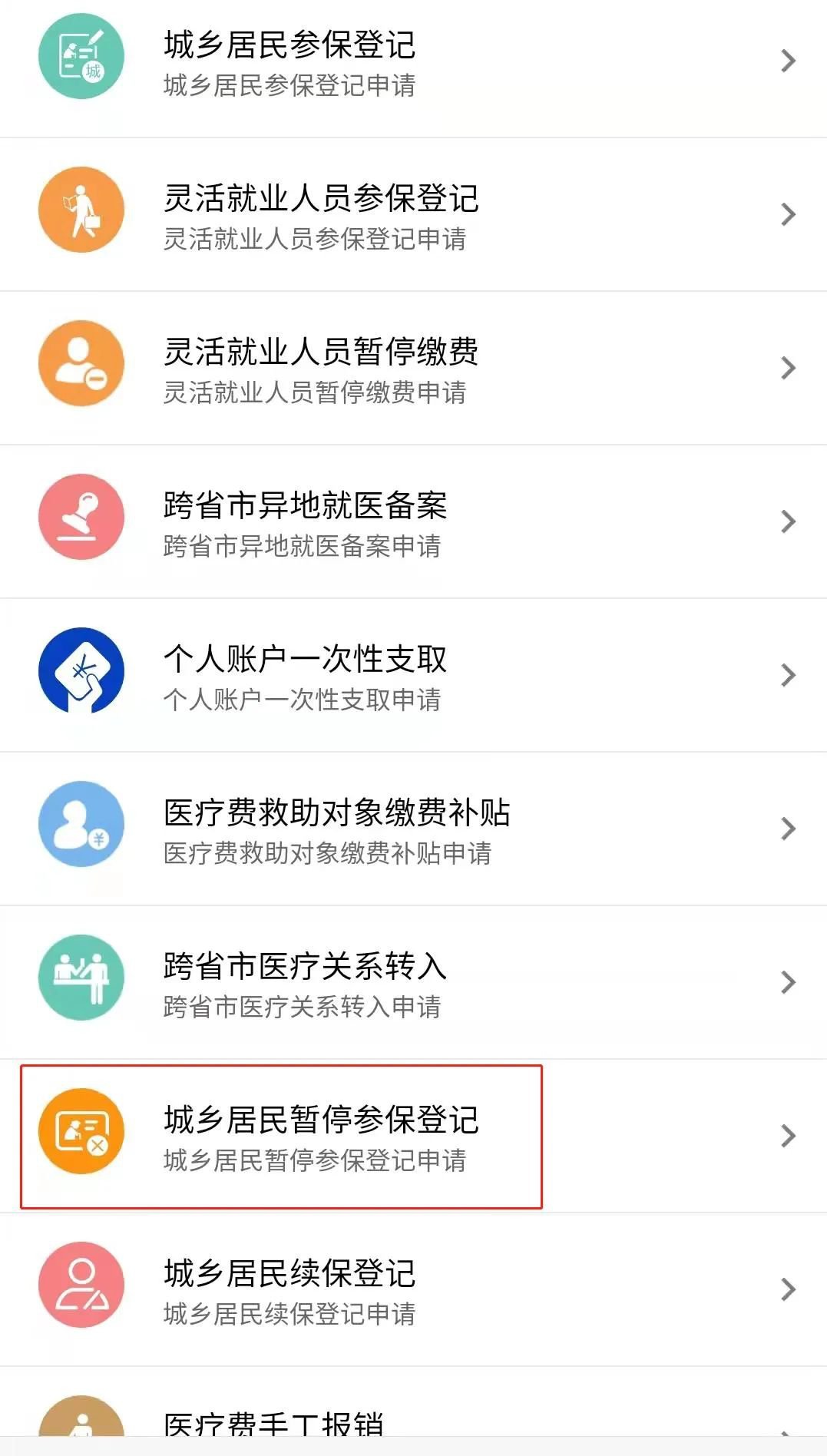
Task: Select 灵活就业人员参保登记
Action: coord(413,215)
